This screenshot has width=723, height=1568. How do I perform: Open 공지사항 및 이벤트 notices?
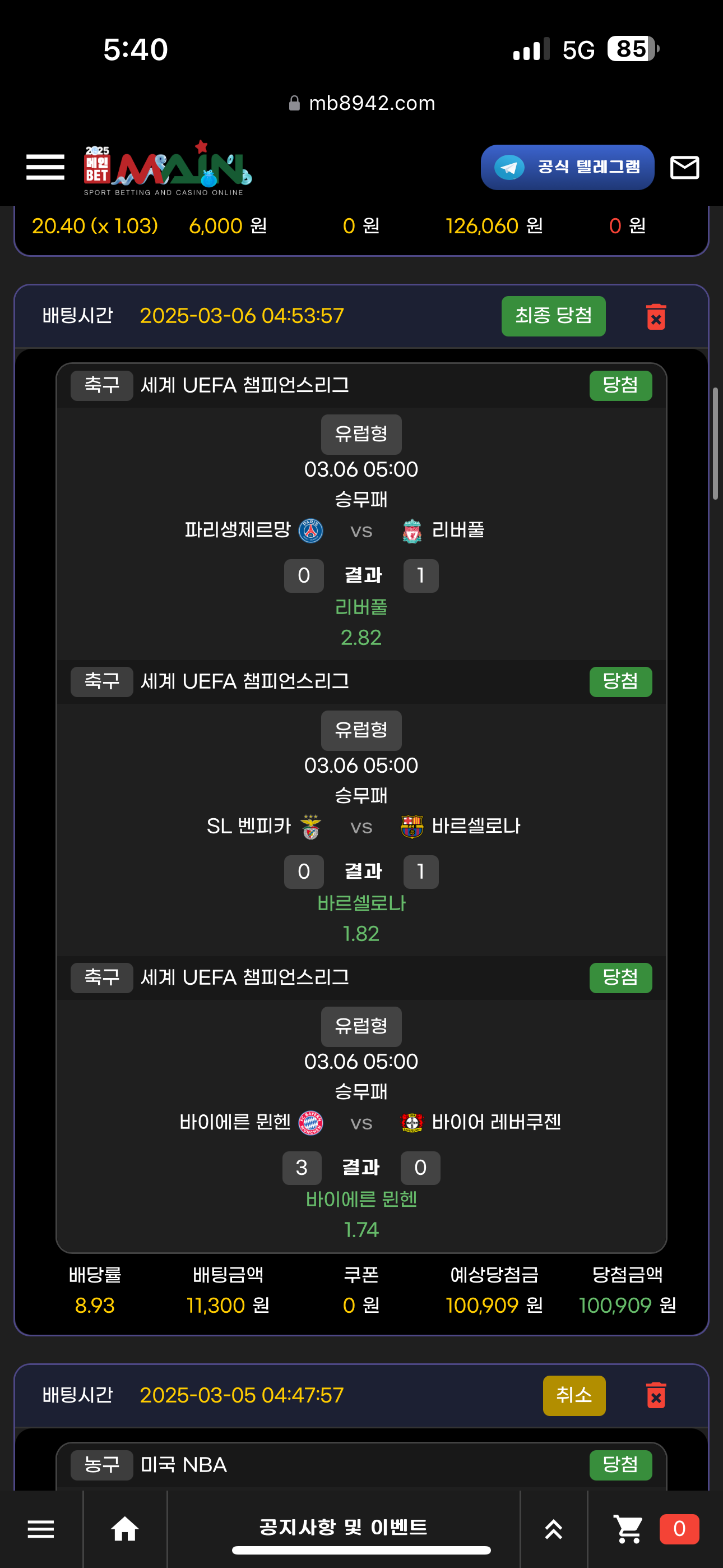[x=343, y=1527]
